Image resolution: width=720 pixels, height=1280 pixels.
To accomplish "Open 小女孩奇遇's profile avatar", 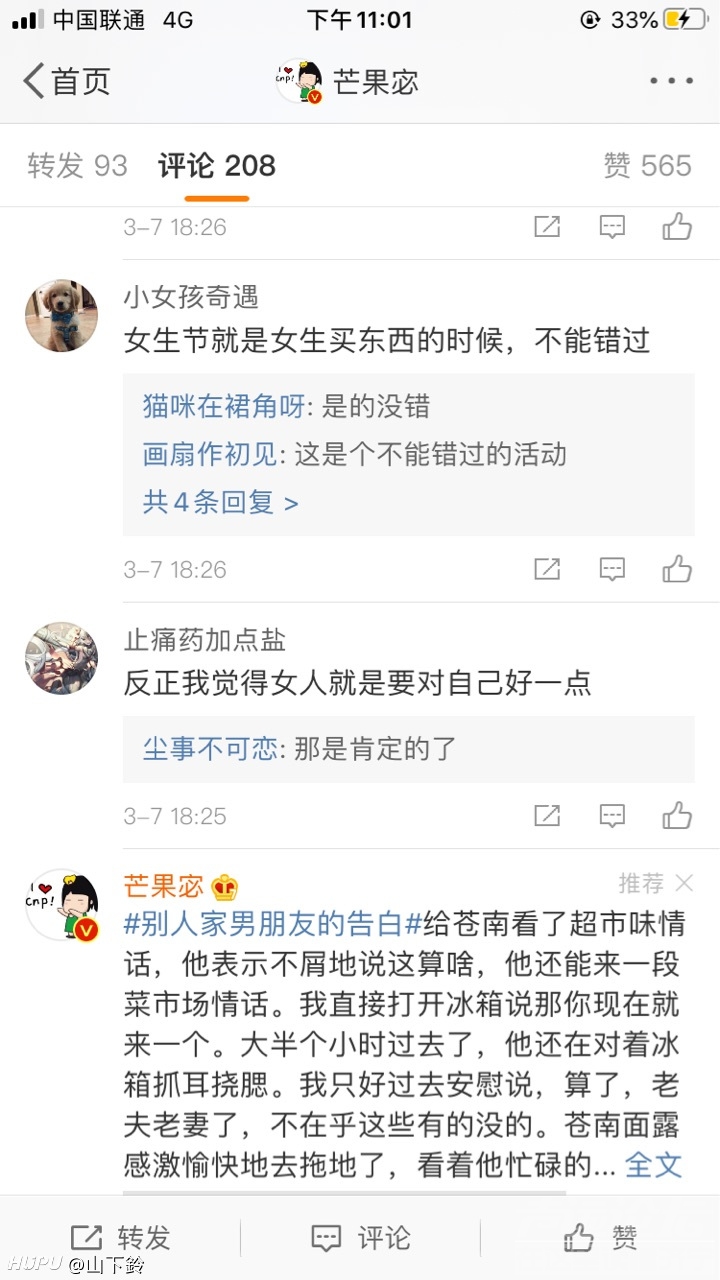I will (61, 315).
